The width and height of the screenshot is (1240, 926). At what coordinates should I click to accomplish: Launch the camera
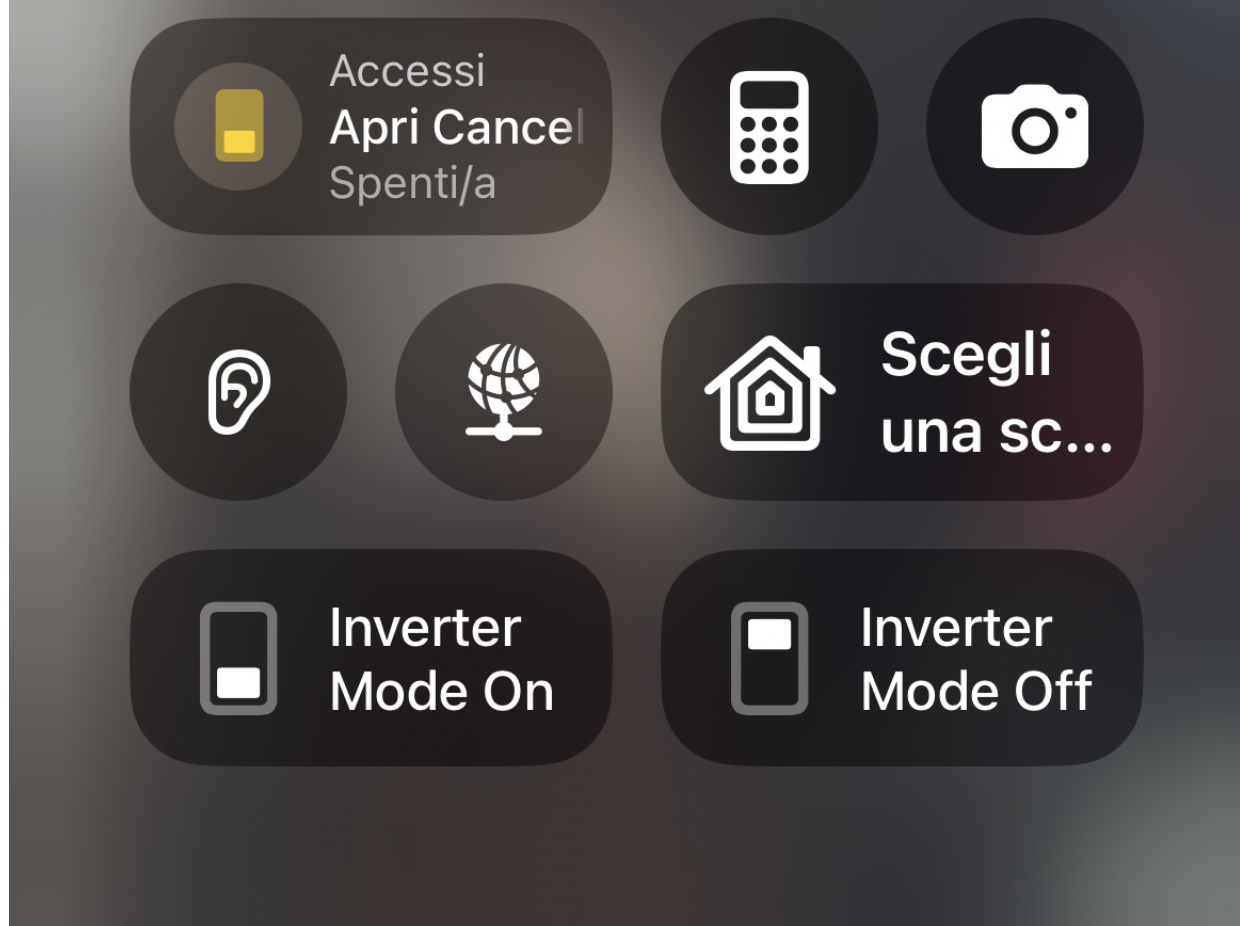pos(1035,127)
